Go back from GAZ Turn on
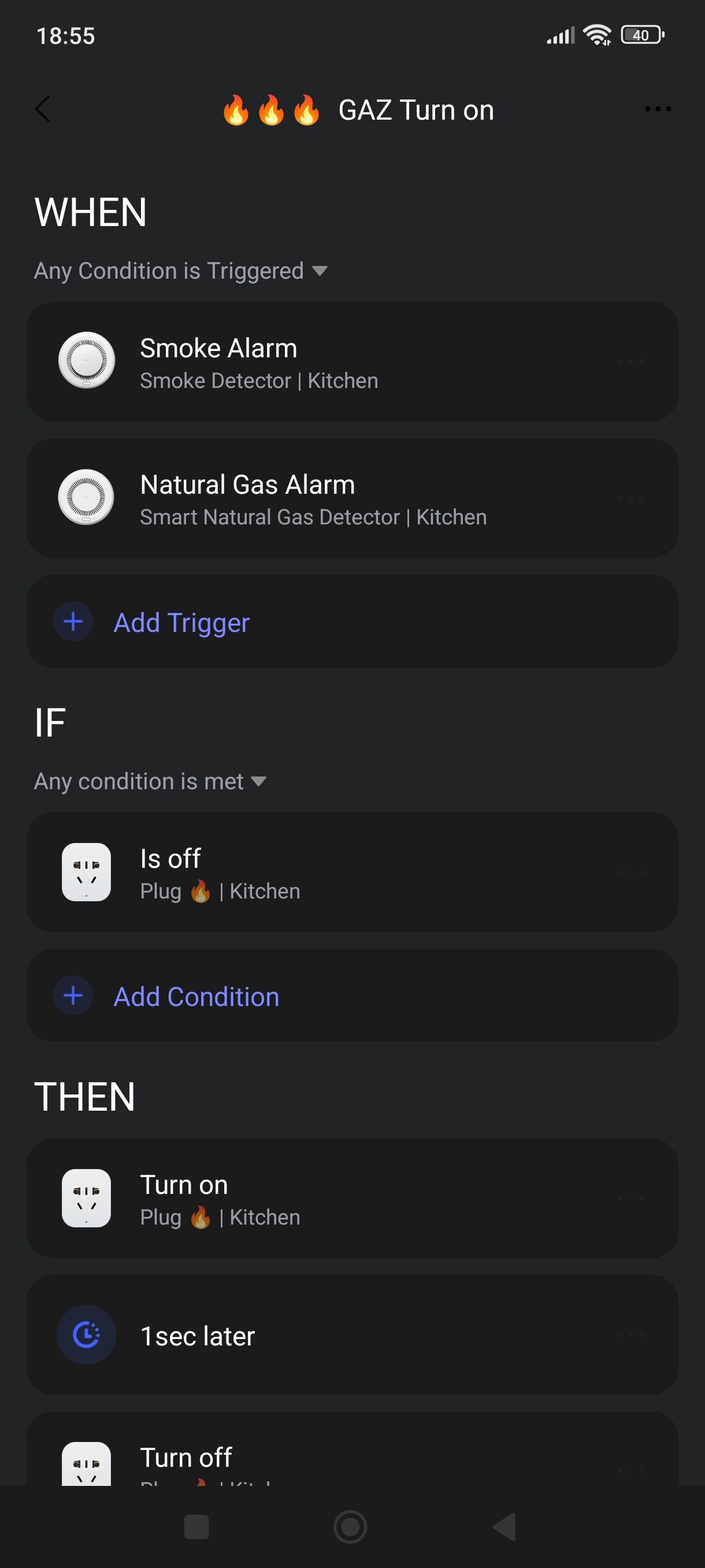This screenshot has width=705, height=1568. pos(43,110)
